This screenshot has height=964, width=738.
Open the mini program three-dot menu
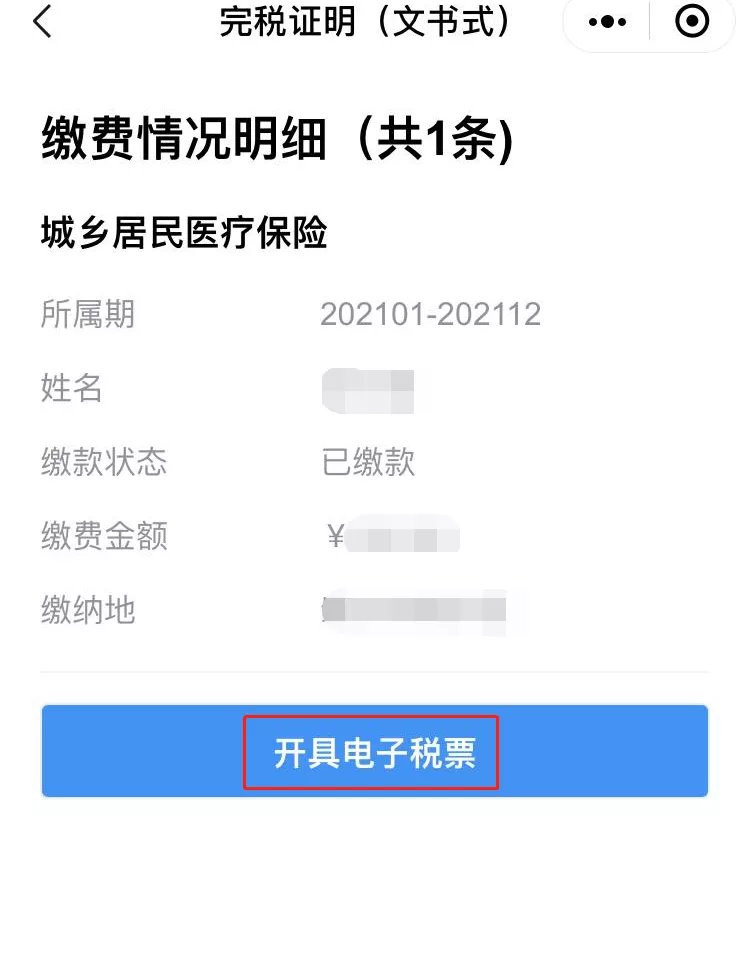point(608,22)
